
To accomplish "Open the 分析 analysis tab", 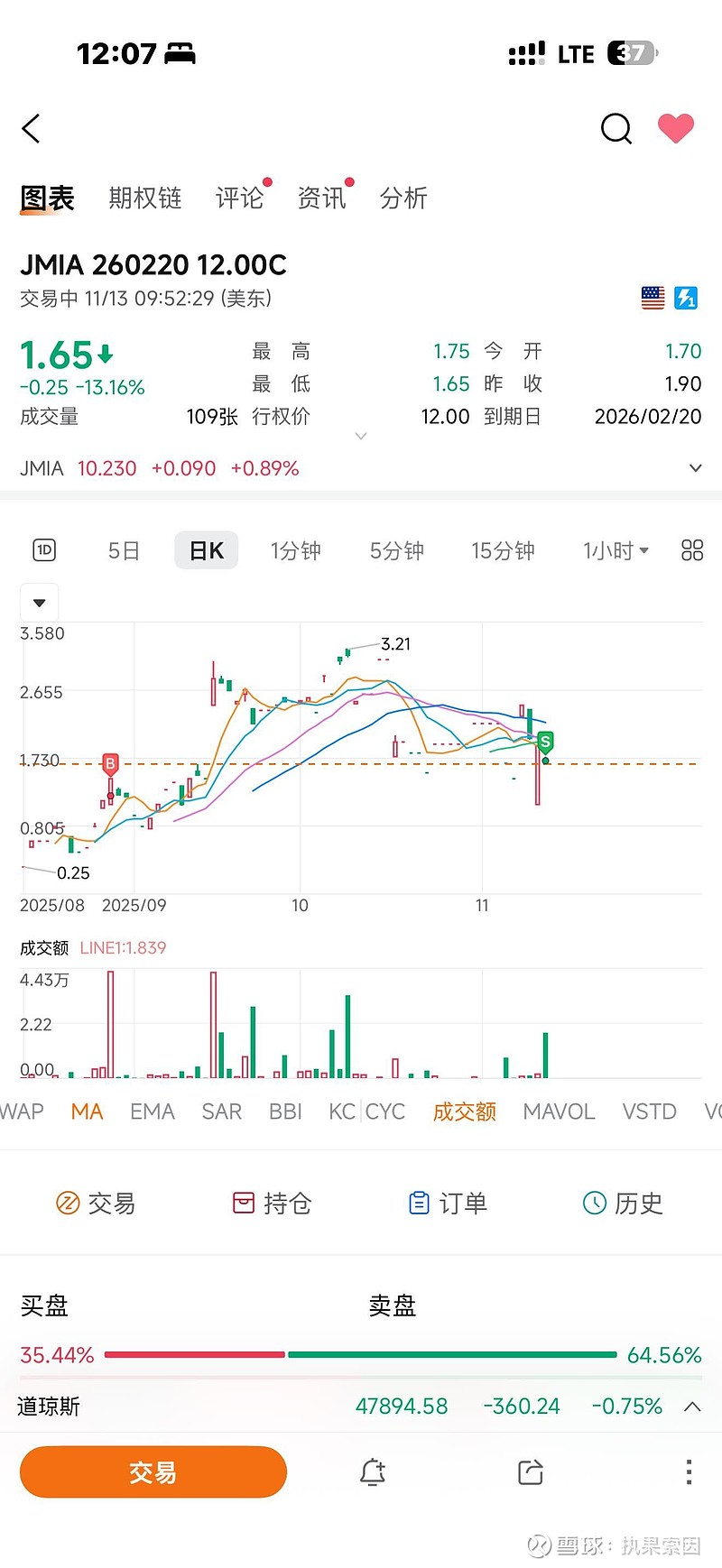I will click(403, 198).
